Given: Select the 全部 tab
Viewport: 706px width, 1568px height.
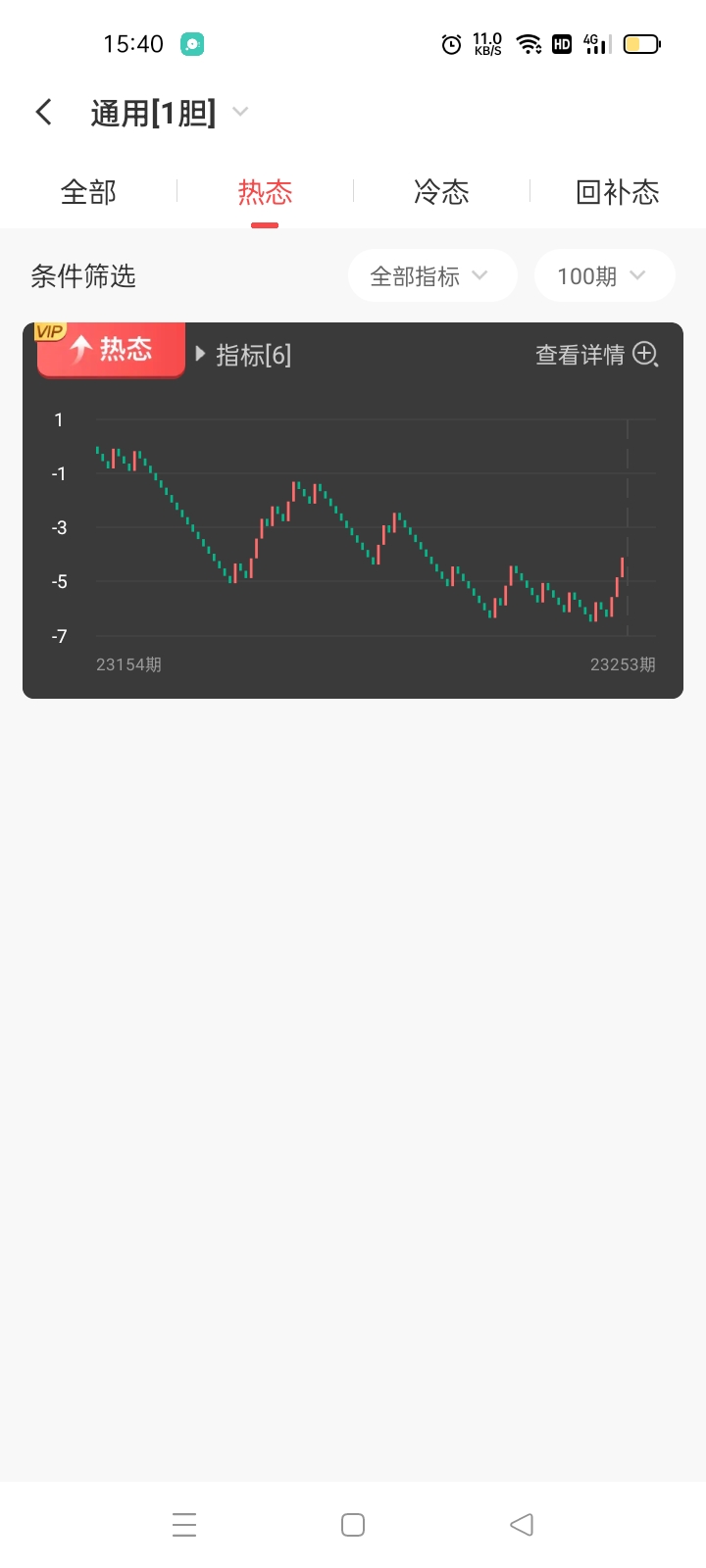Looking at the screenshot, I should tap(88, 192).
